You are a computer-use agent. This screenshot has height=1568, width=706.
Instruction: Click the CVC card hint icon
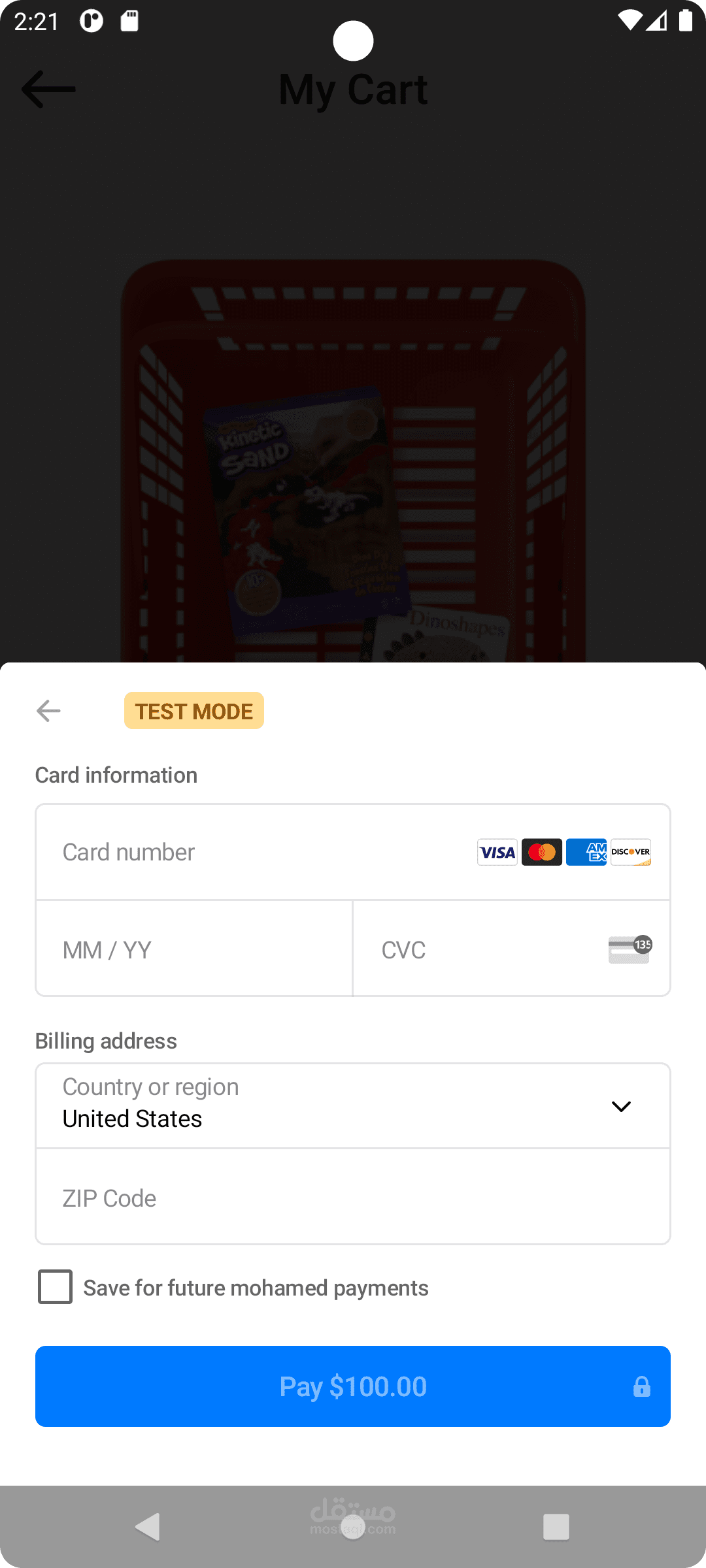click(x=628, y=949)
